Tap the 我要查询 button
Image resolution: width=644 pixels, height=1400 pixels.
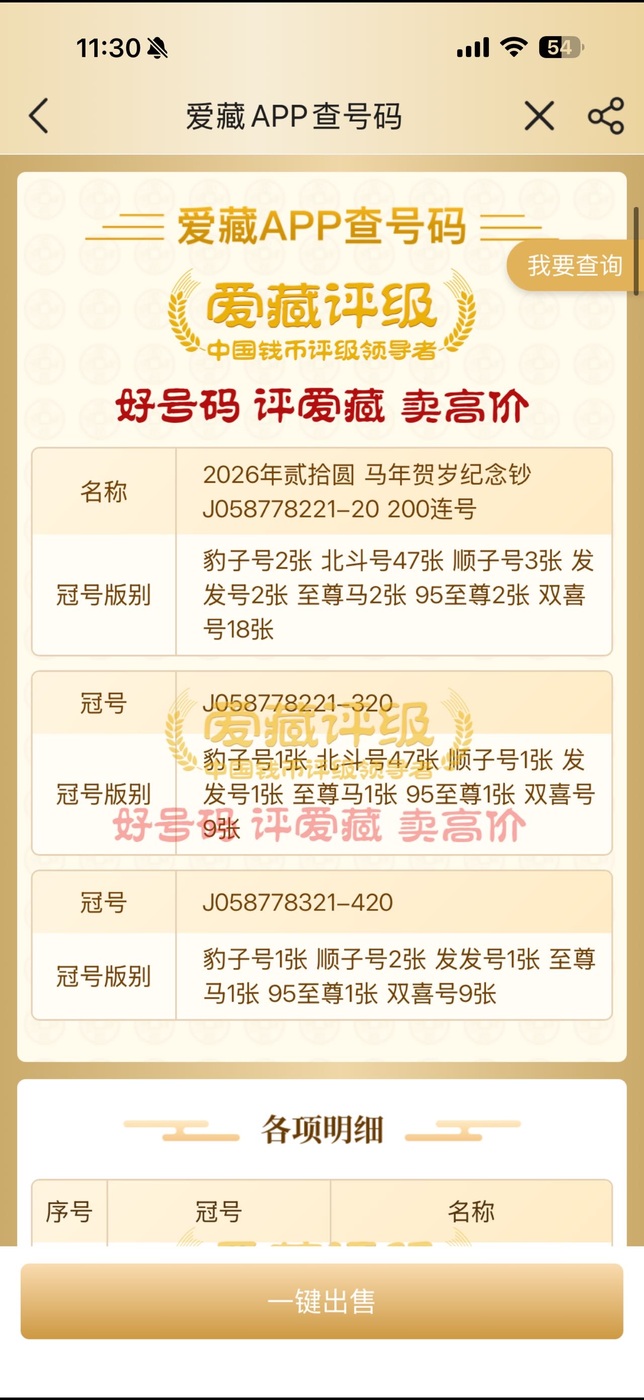tap(574, 266)
